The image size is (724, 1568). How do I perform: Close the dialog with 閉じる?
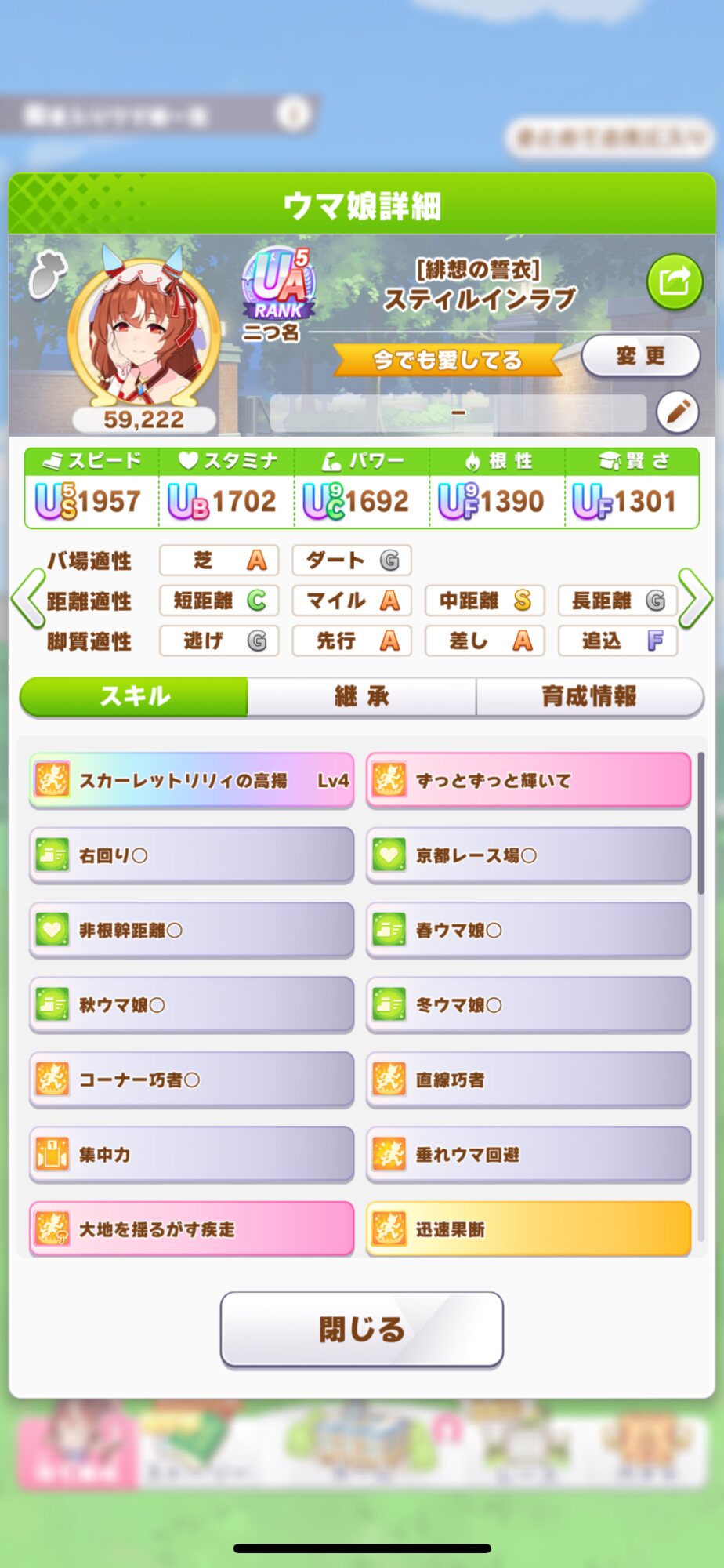coord(361,1329)
